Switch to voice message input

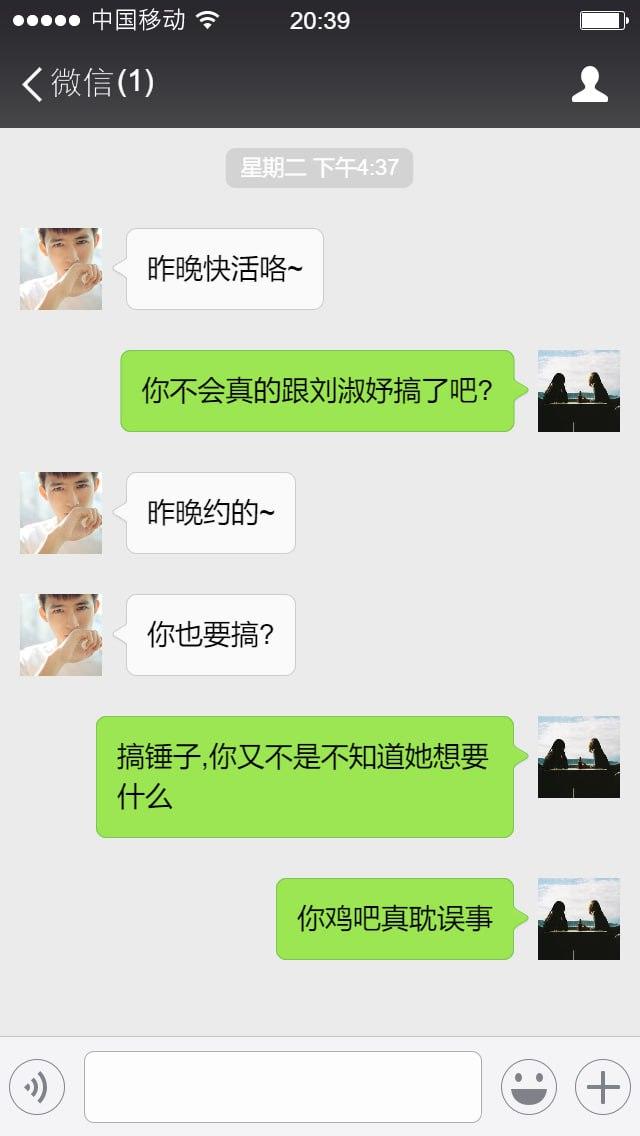[37, 1087]
